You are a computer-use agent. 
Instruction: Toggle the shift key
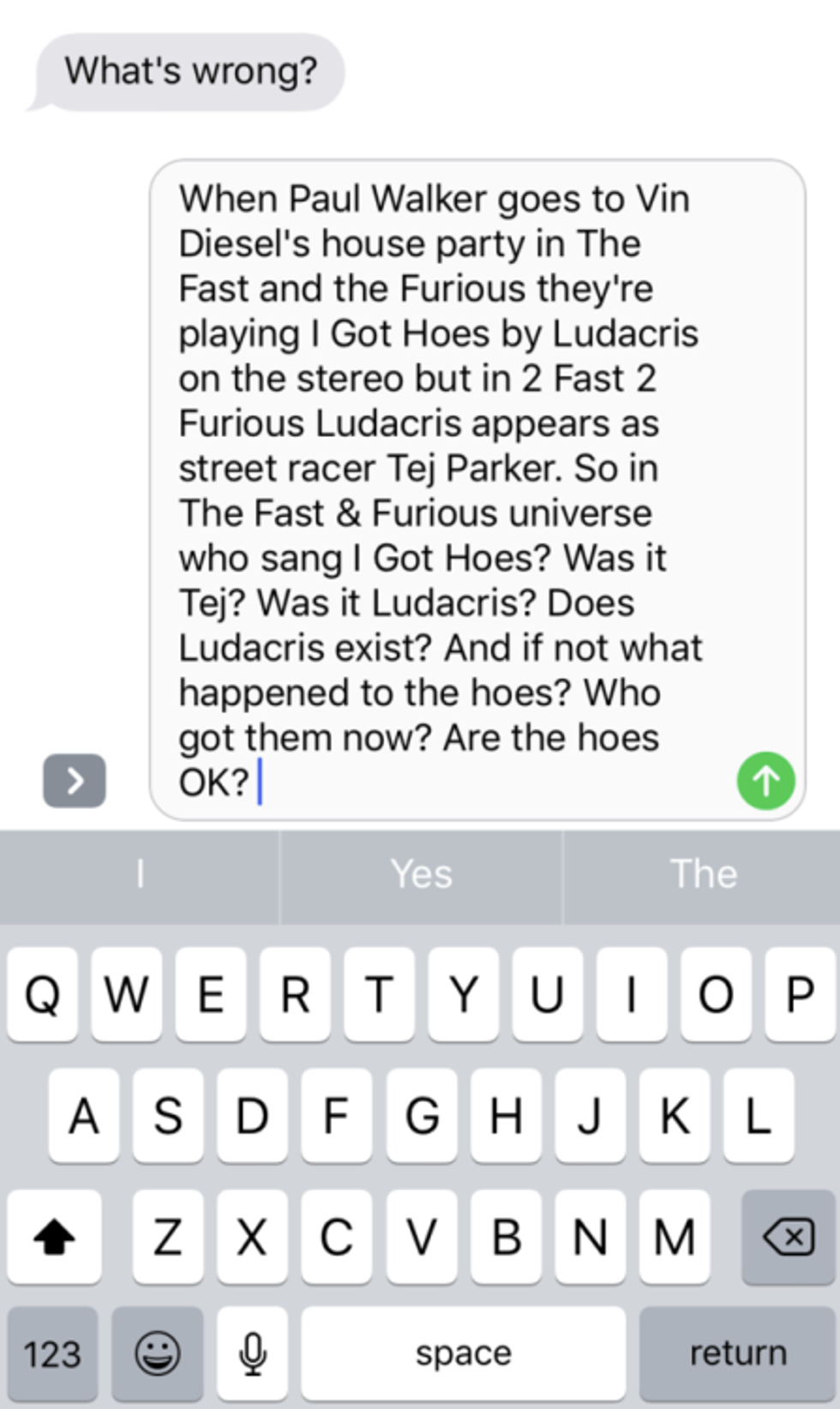[x=54, y=1237]
